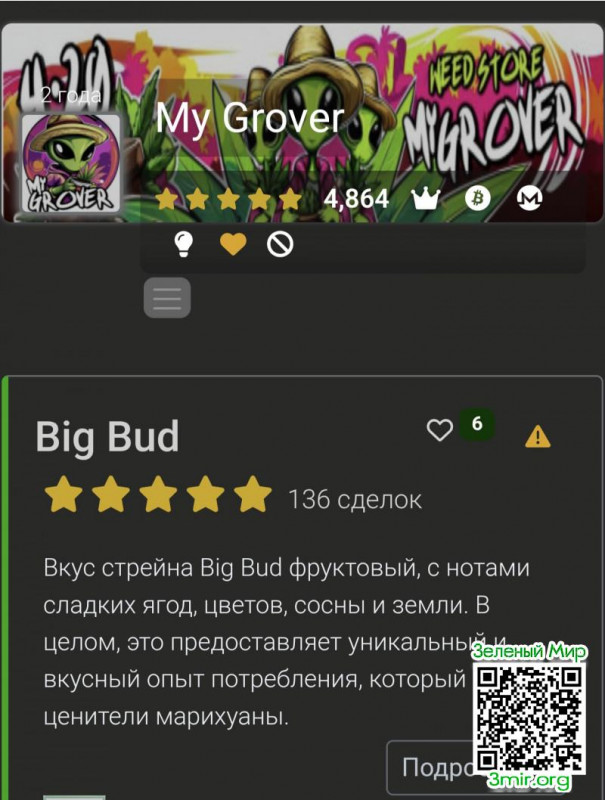The width and height of the screenshot is (605, 800).
Task: Report the Big Bud listing via warning icon
Action: 538,436
